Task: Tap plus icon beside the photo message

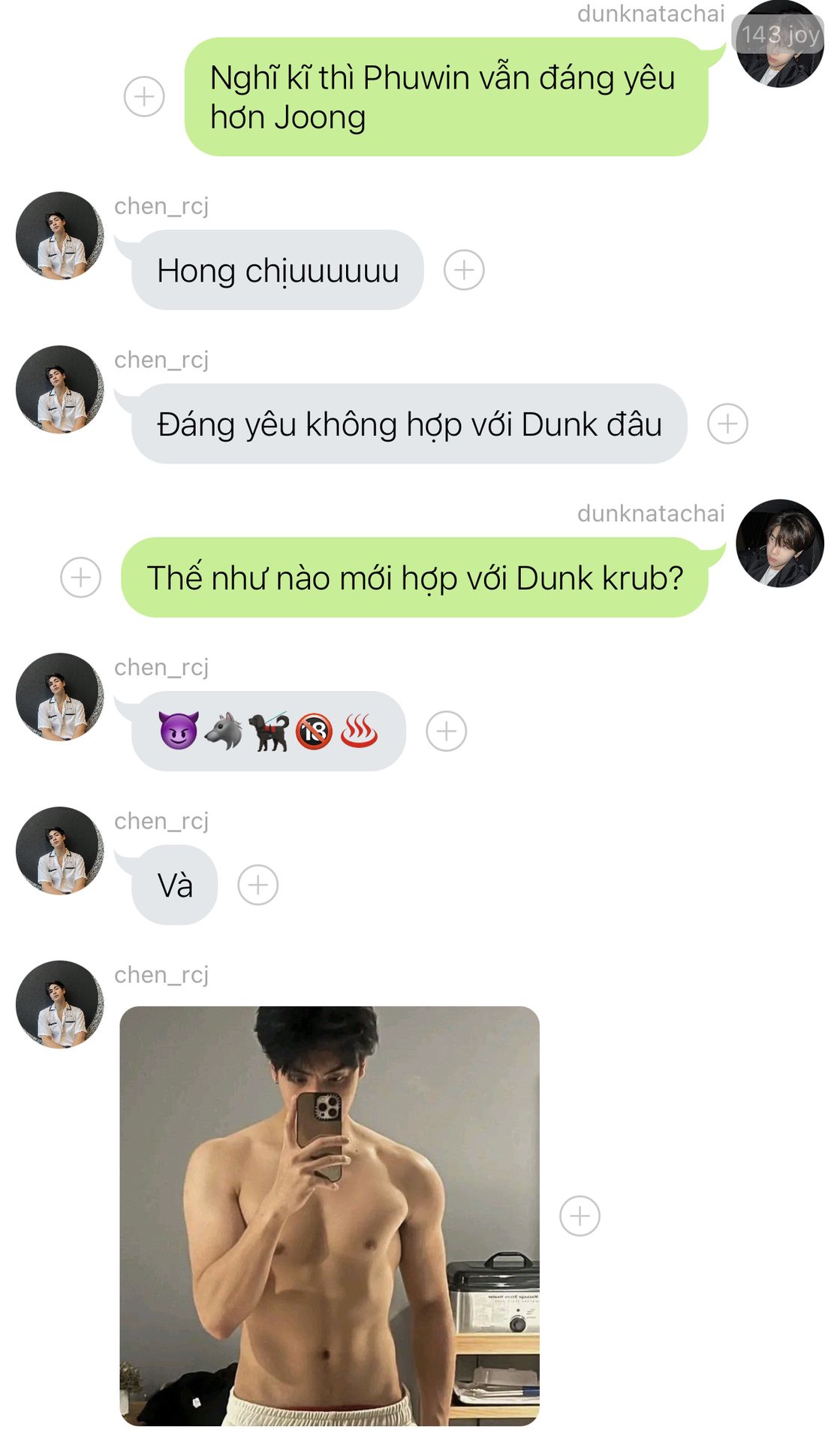Action: point(580,1215)
